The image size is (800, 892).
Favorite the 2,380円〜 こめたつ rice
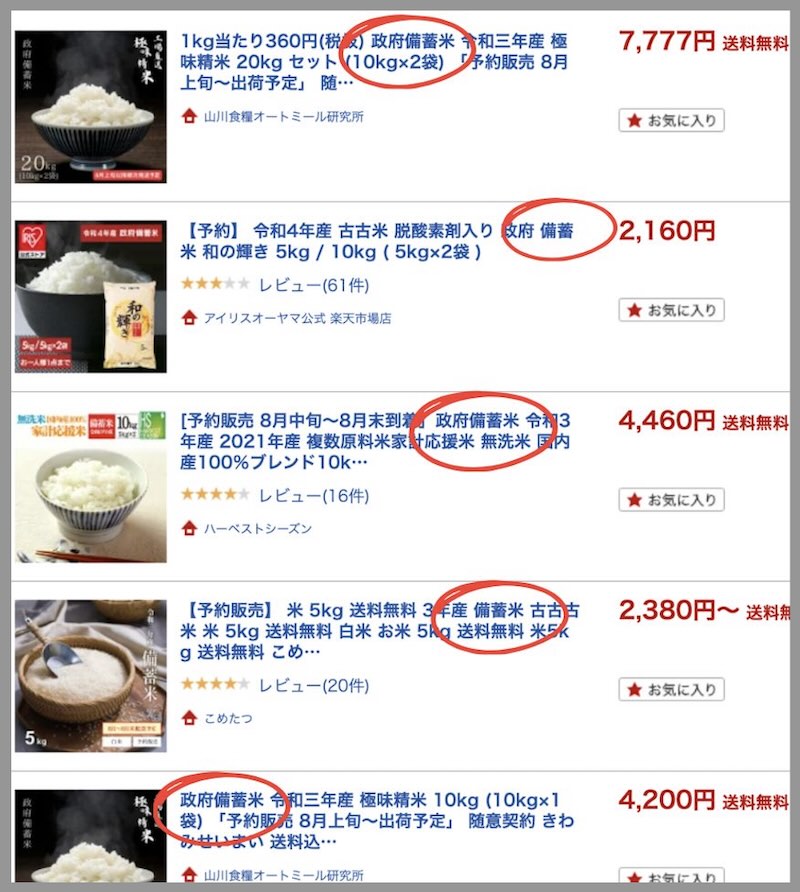click(671, 690)
